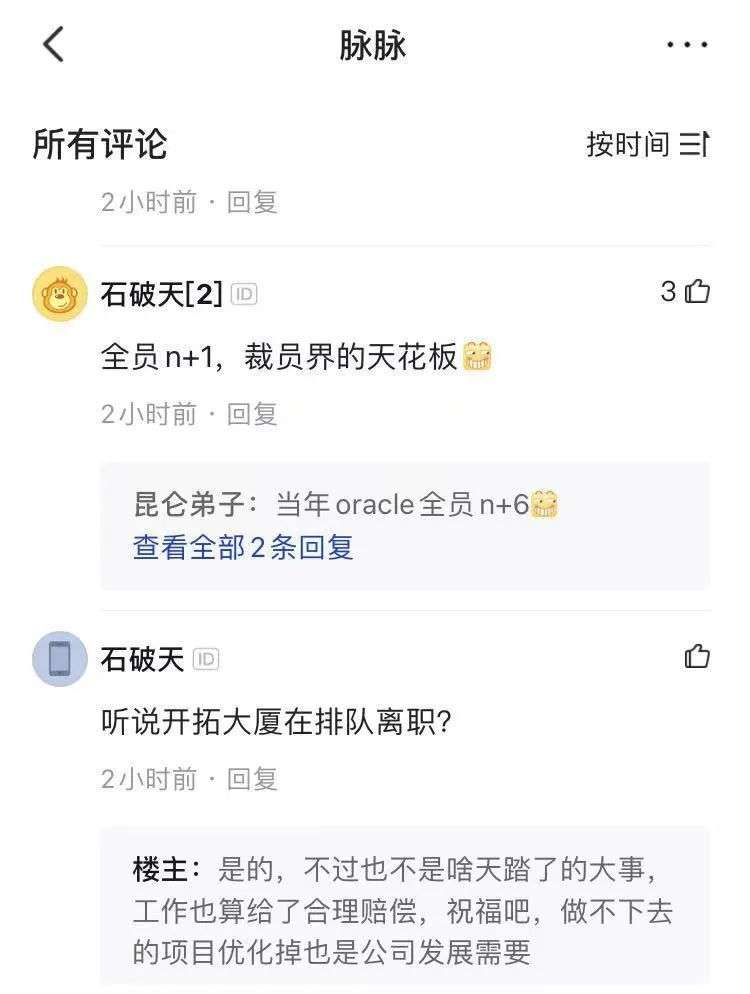Change comment sorting via 按时间
This screenshot has width=750, height=994.
click(647, 144)
